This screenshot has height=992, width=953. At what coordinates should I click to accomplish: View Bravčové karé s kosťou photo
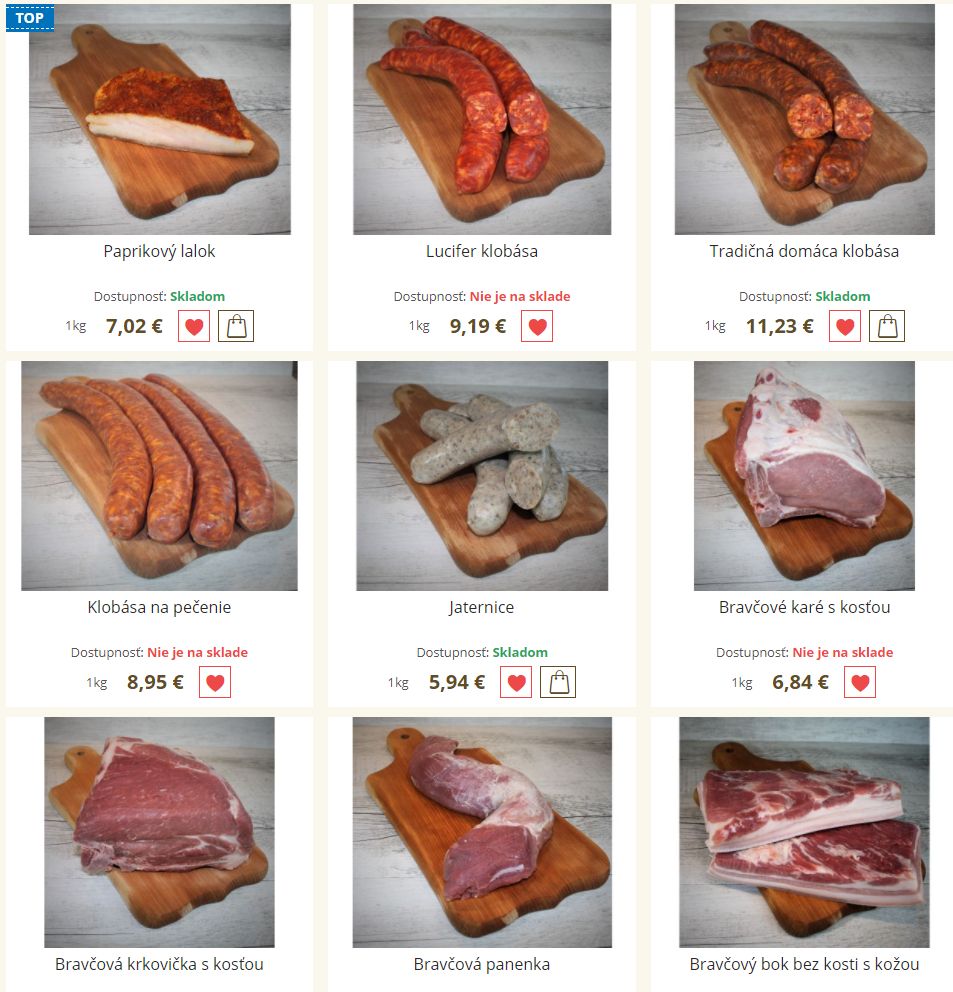(804, 476)
